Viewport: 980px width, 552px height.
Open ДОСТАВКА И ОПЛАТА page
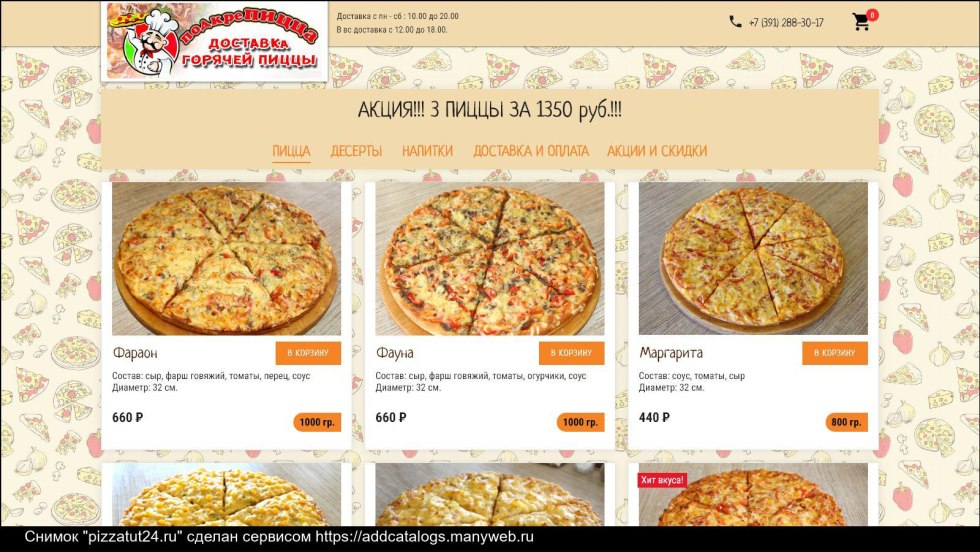(530, 151)
